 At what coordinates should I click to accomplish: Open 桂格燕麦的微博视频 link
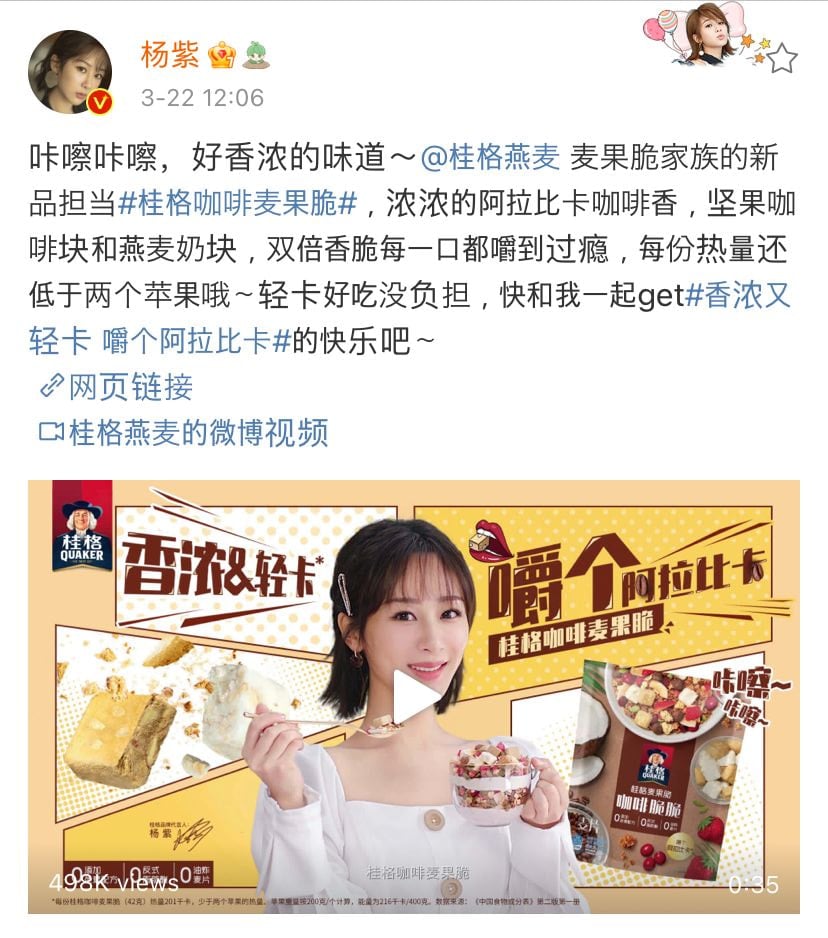[x=183, y=433]
